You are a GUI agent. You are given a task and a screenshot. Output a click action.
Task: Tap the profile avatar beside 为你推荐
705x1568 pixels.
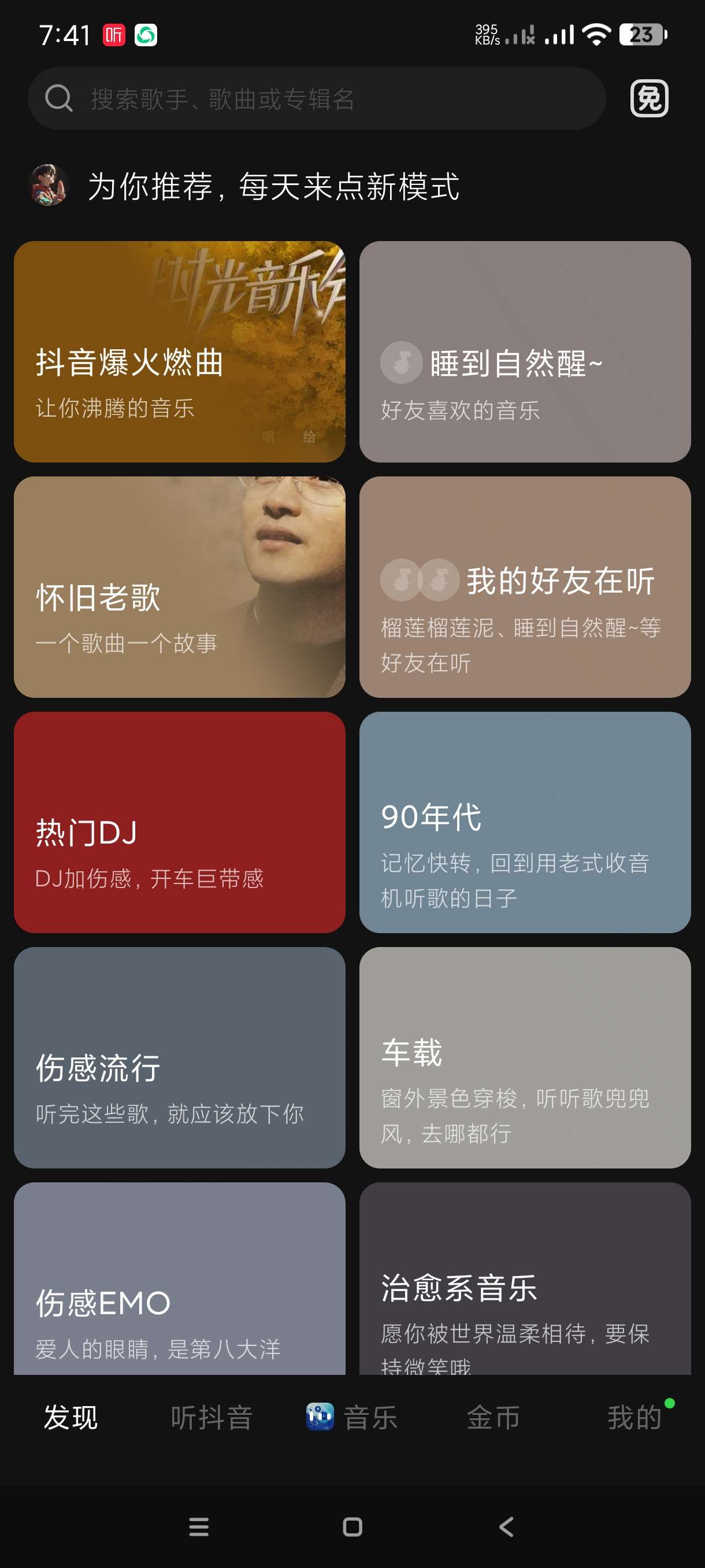click(x=49, y=185)
